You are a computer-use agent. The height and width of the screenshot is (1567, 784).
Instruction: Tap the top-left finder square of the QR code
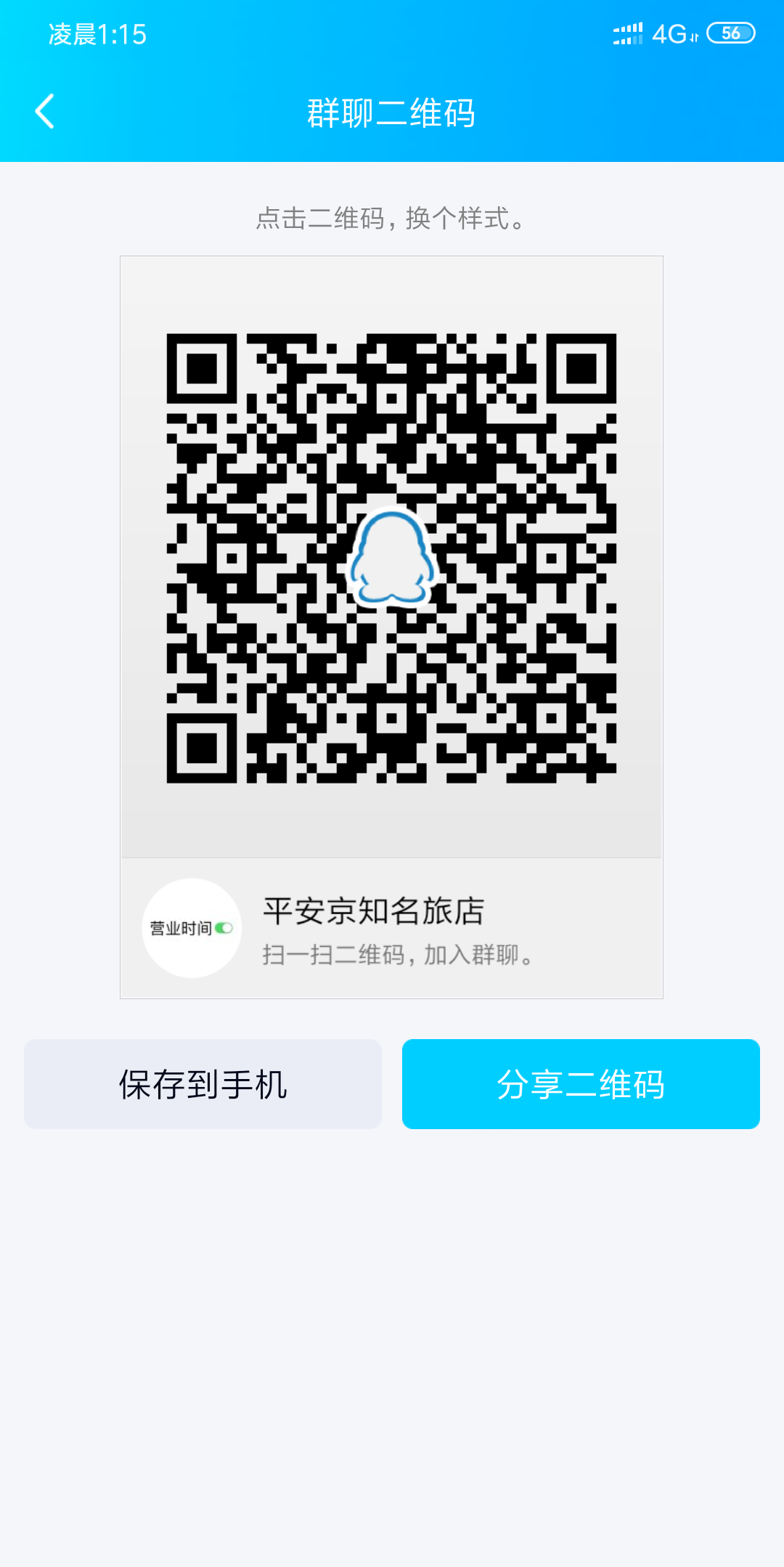tap(203, 370)
